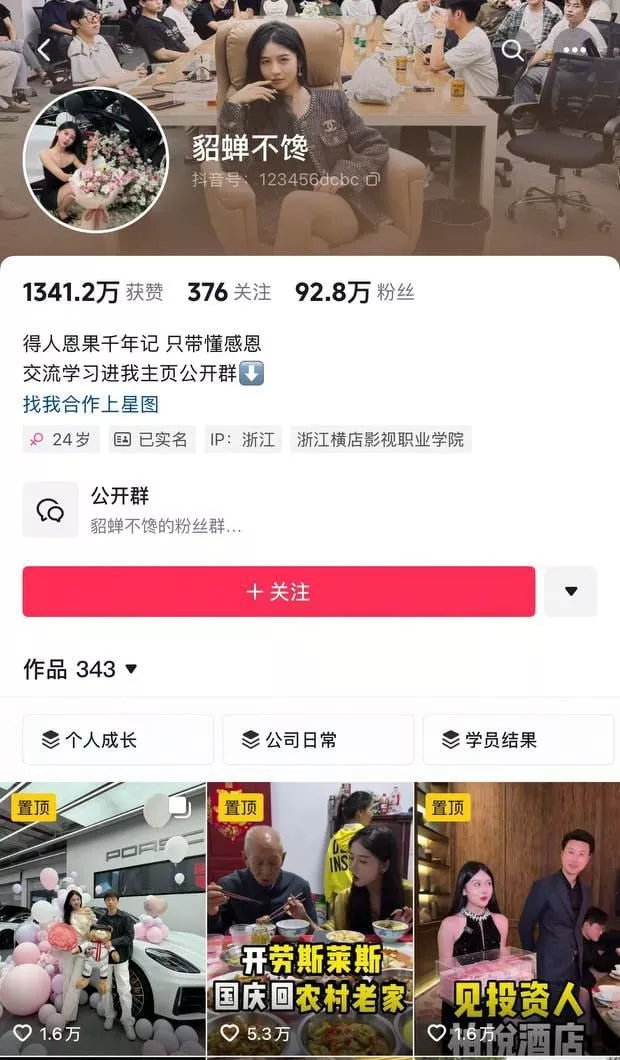This screenshot has width=620, height=1060.
Task: Open the 376 关注 following list
Action: [229, 292]
